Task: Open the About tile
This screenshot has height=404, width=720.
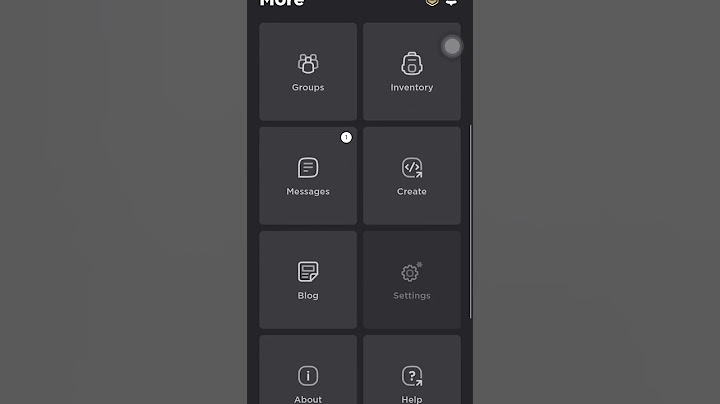Action: (x=308, y=376)
